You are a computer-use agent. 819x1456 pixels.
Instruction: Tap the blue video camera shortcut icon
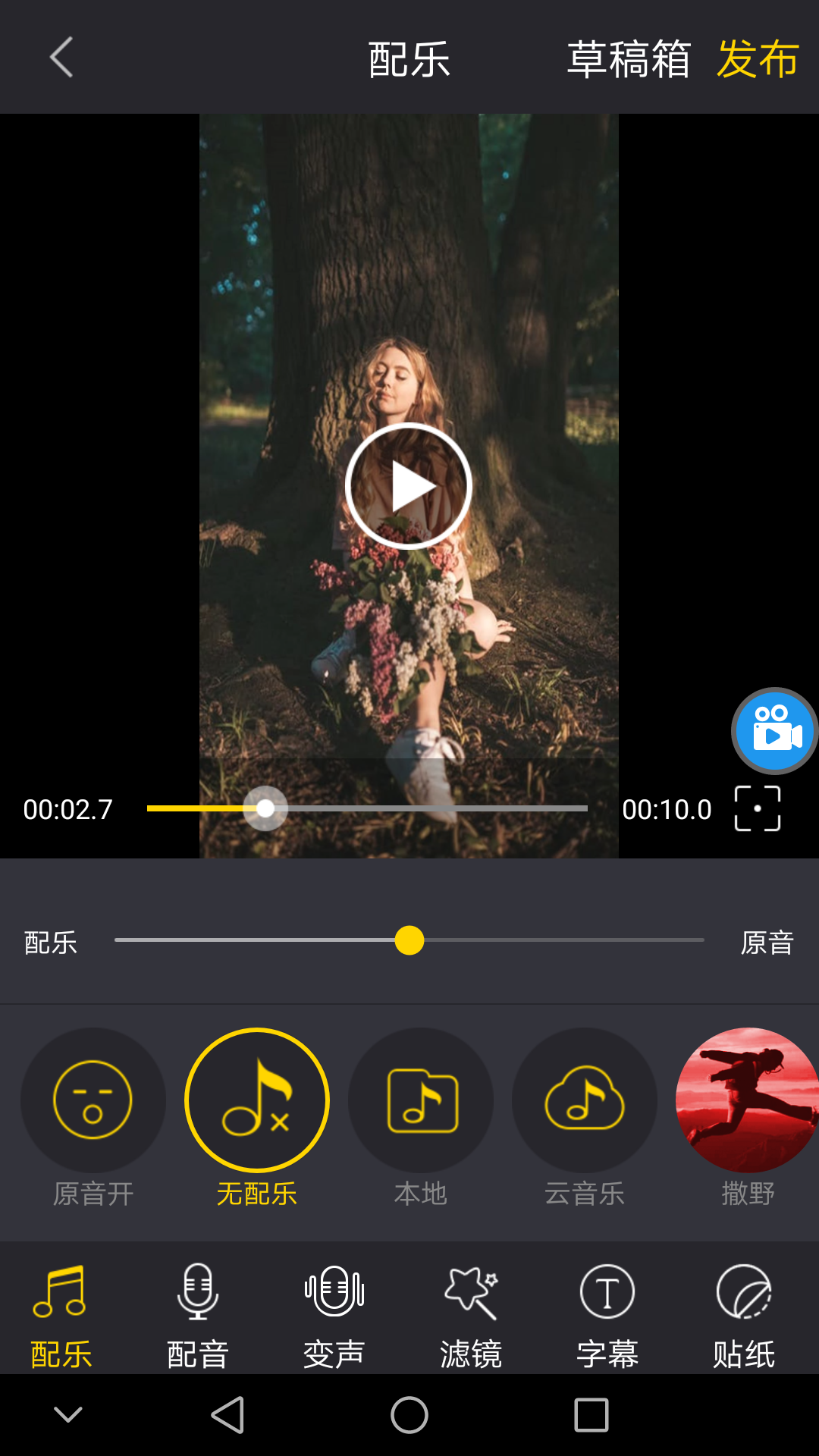point(774,730)
